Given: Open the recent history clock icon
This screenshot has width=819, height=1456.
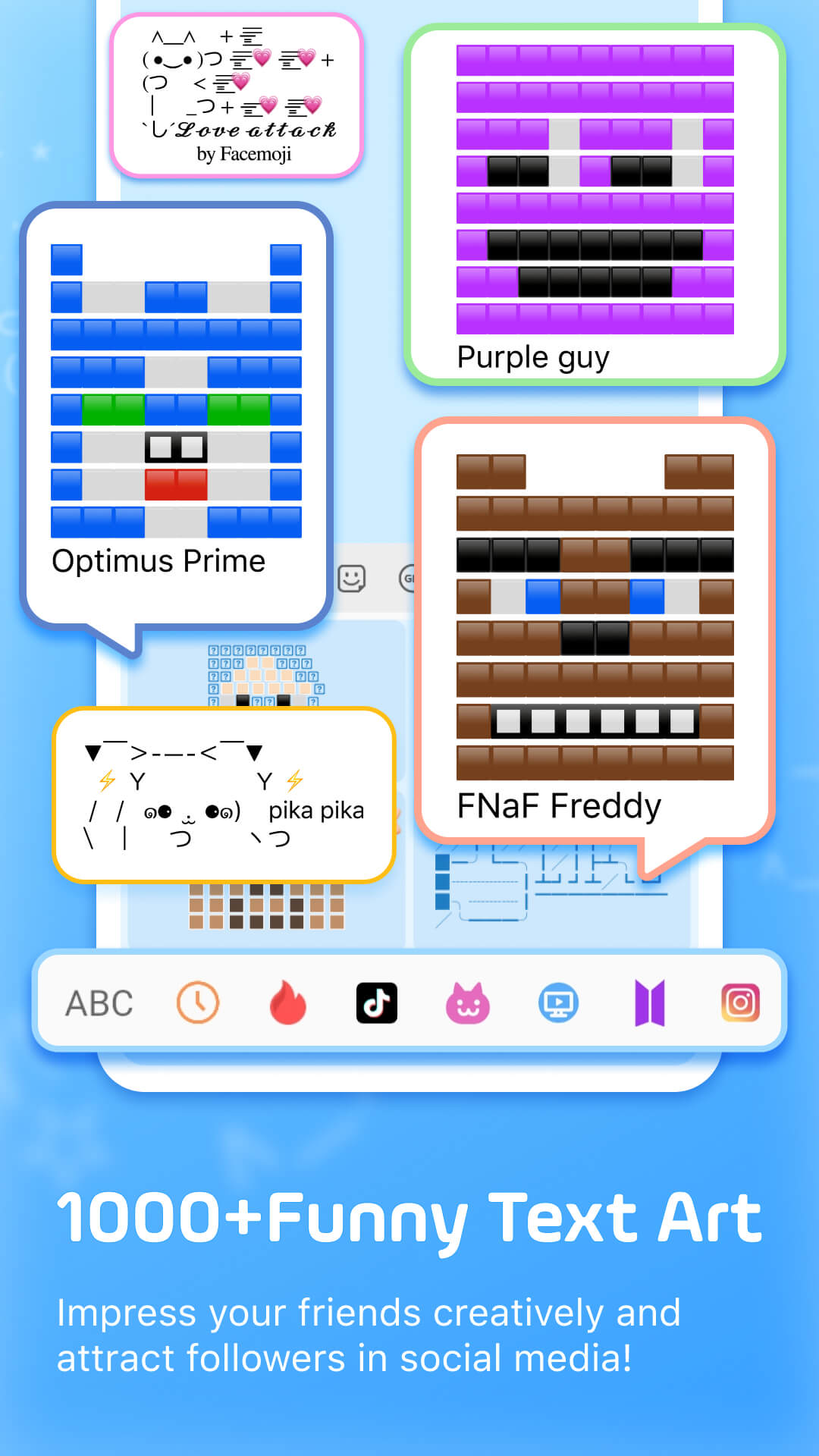Looking at the screenshot, I should 196,1003.
